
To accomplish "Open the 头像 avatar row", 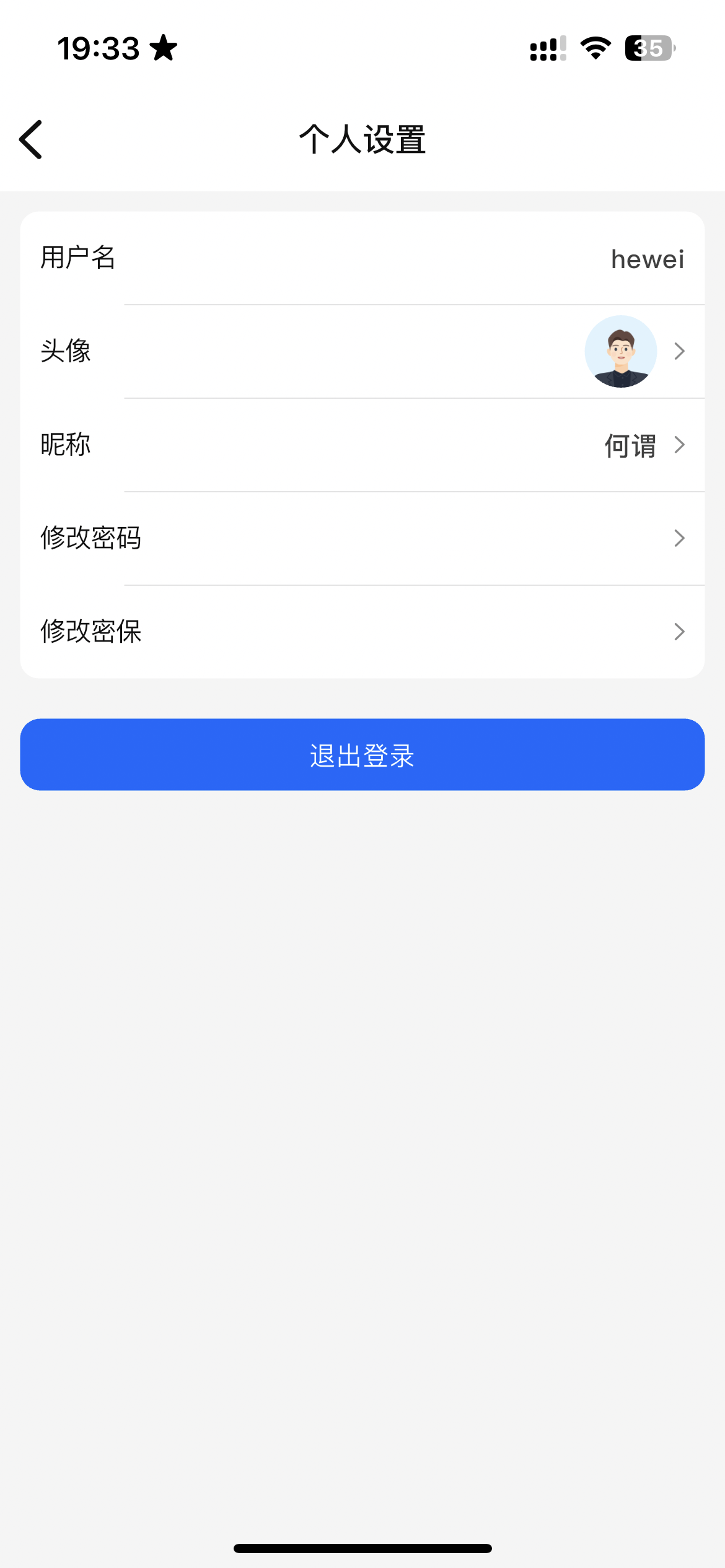I will 362,352.
